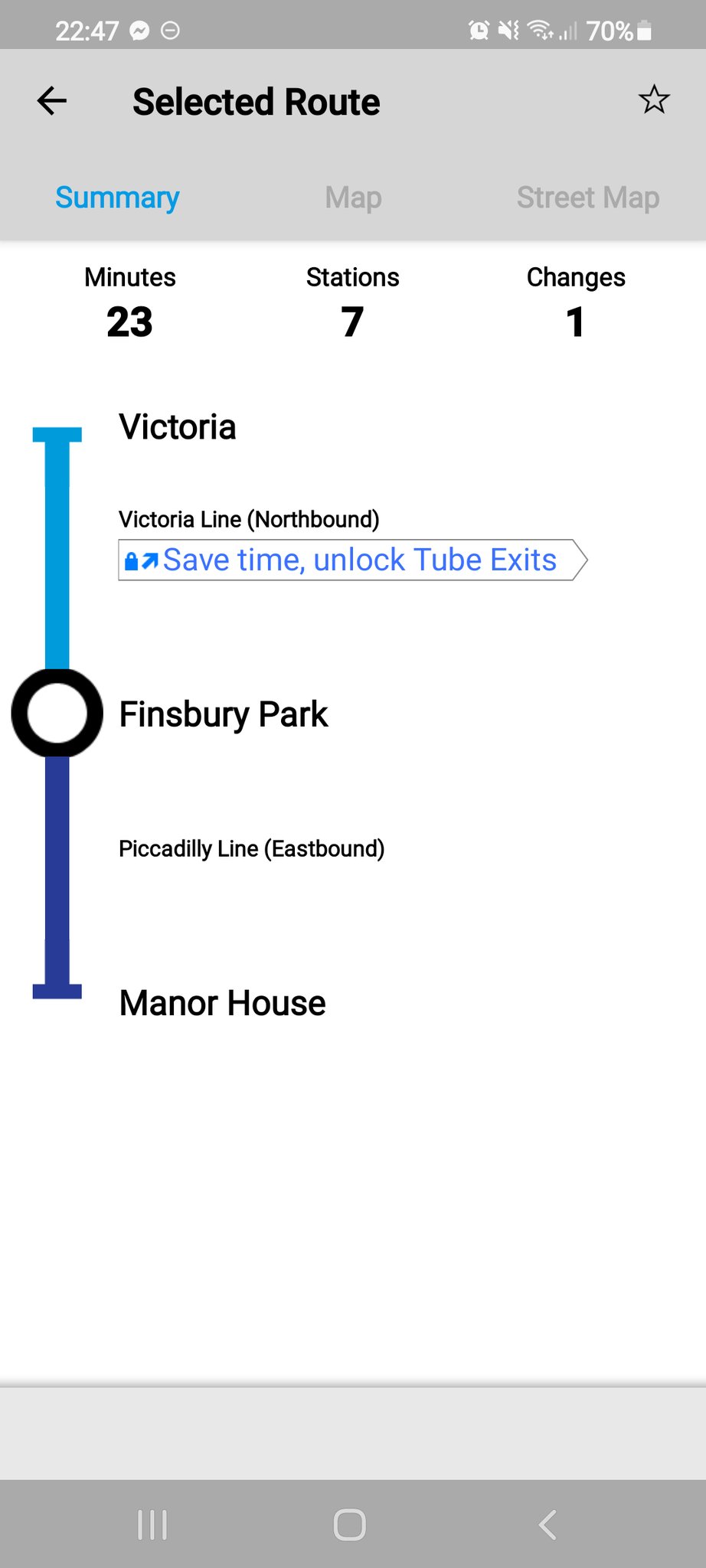
Task: Go to the phone's home screen
Action: coord(350,1524)
